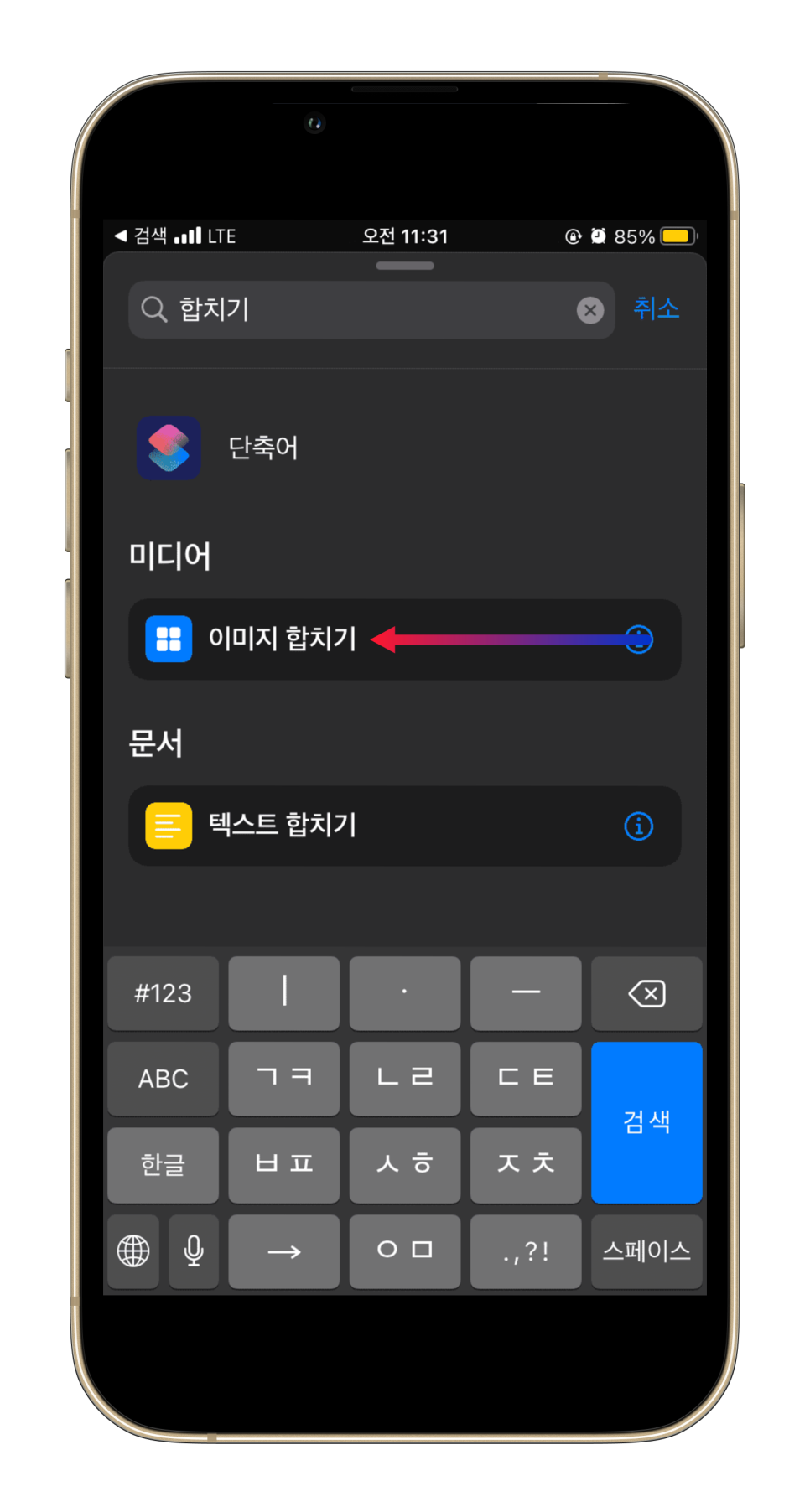810x1512 pixels.
Task: Tap the ㄱㅋ key
Action: [x=284, y=1079]
